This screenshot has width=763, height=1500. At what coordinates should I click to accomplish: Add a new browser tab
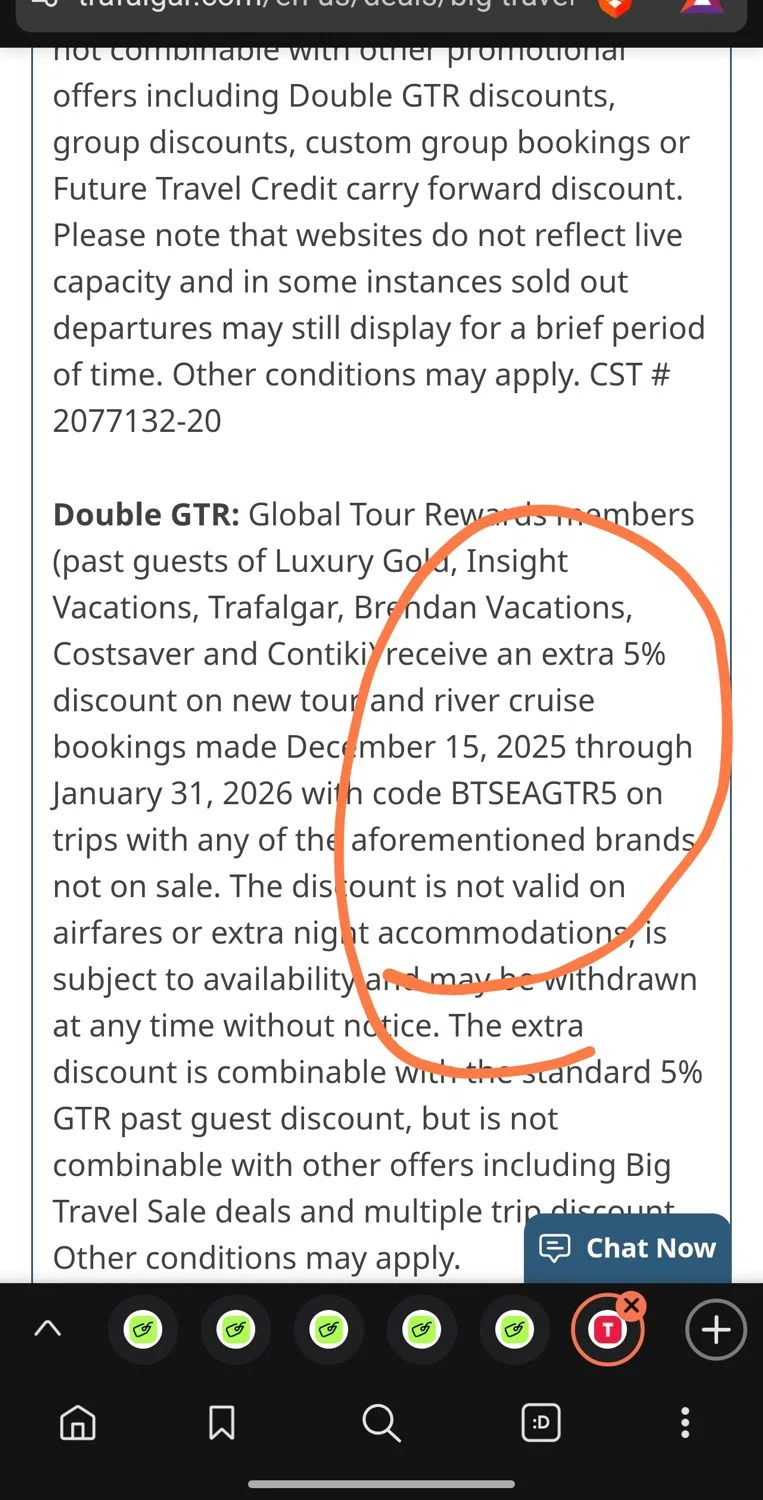[x=715, y=1330]
